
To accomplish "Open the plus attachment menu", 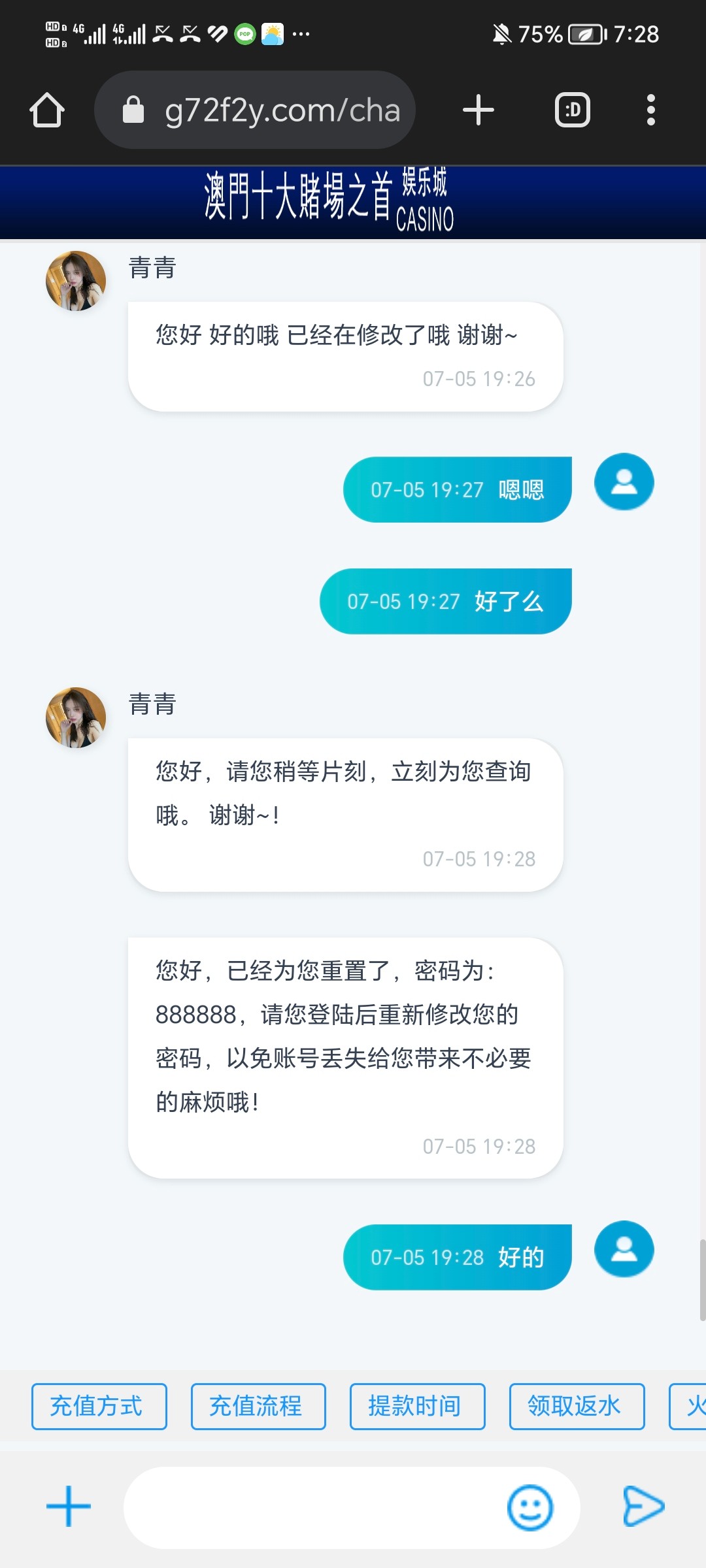I will (69, 1507).
